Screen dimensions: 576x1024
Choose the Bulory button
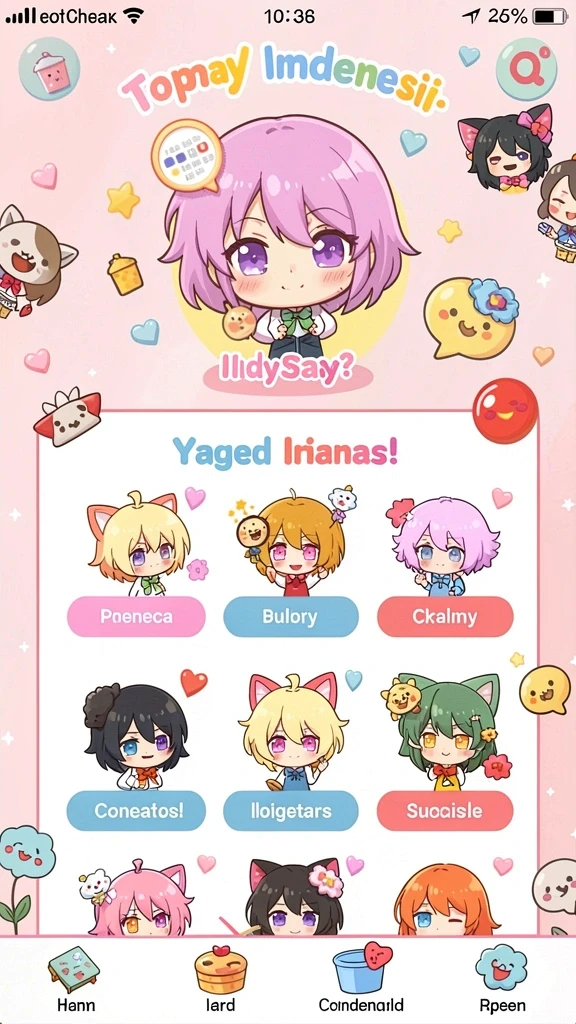click(291, 616)
